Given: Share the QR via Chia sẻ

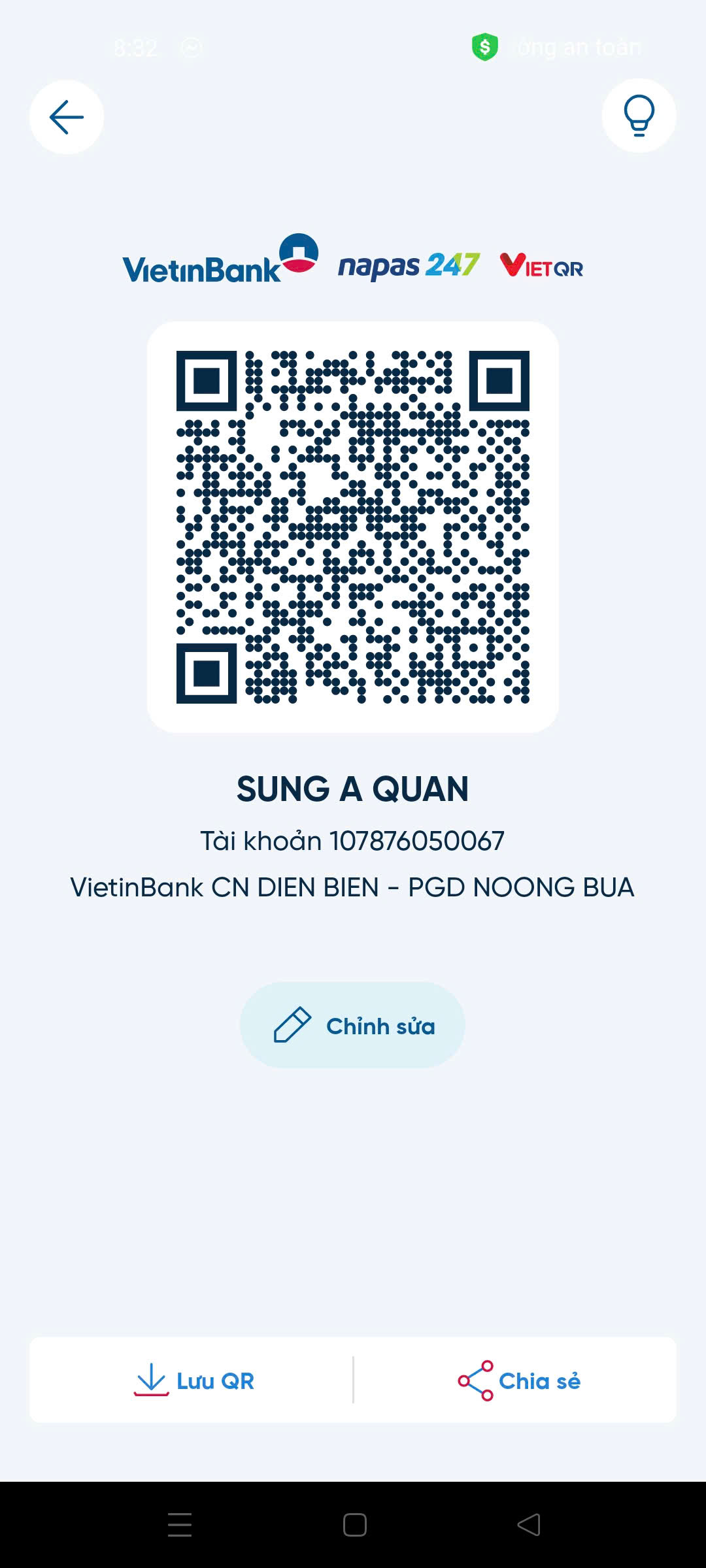Looking at the screenshot, I should 519,1380.
